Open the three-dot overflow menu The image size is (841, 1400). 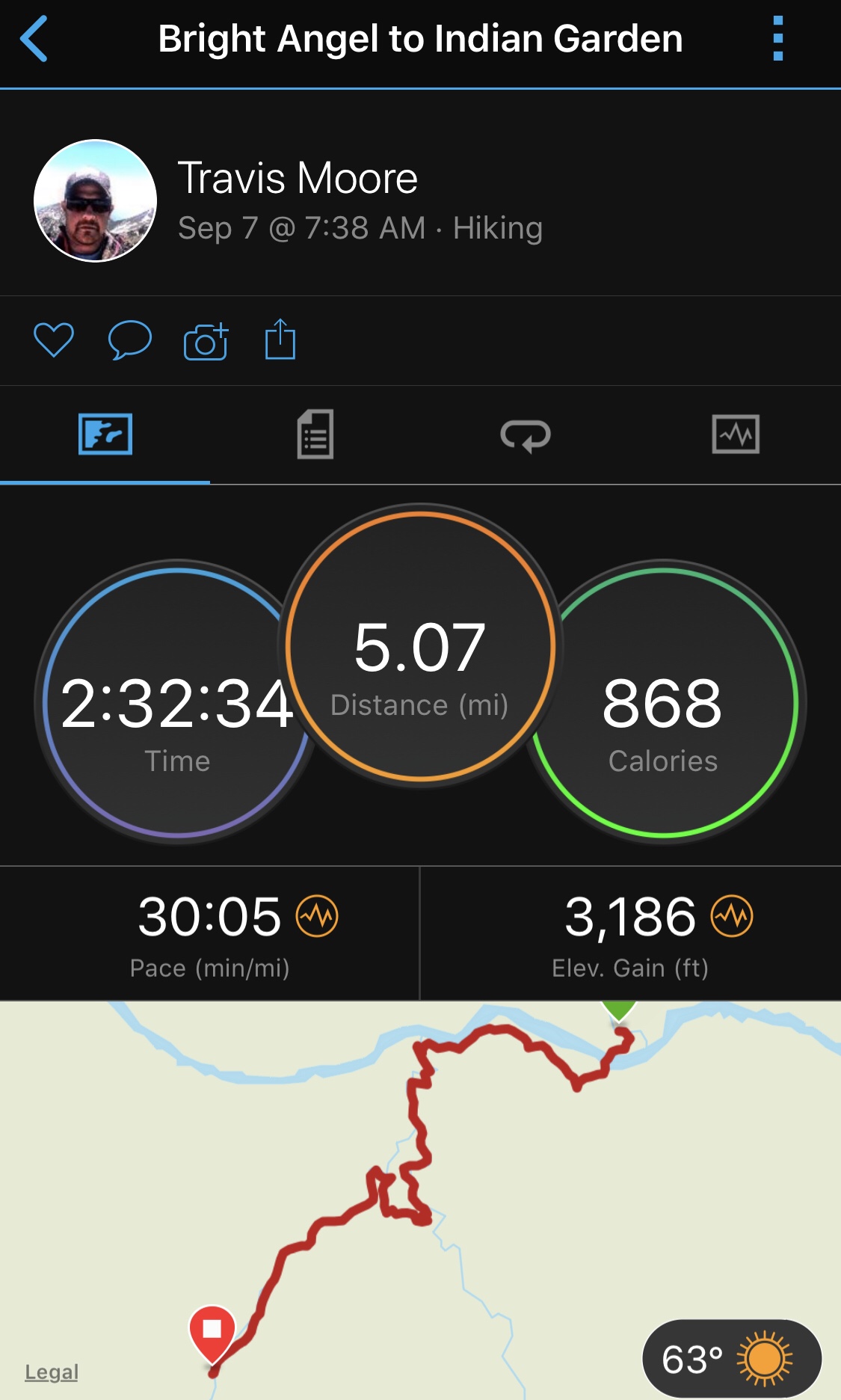777,39
